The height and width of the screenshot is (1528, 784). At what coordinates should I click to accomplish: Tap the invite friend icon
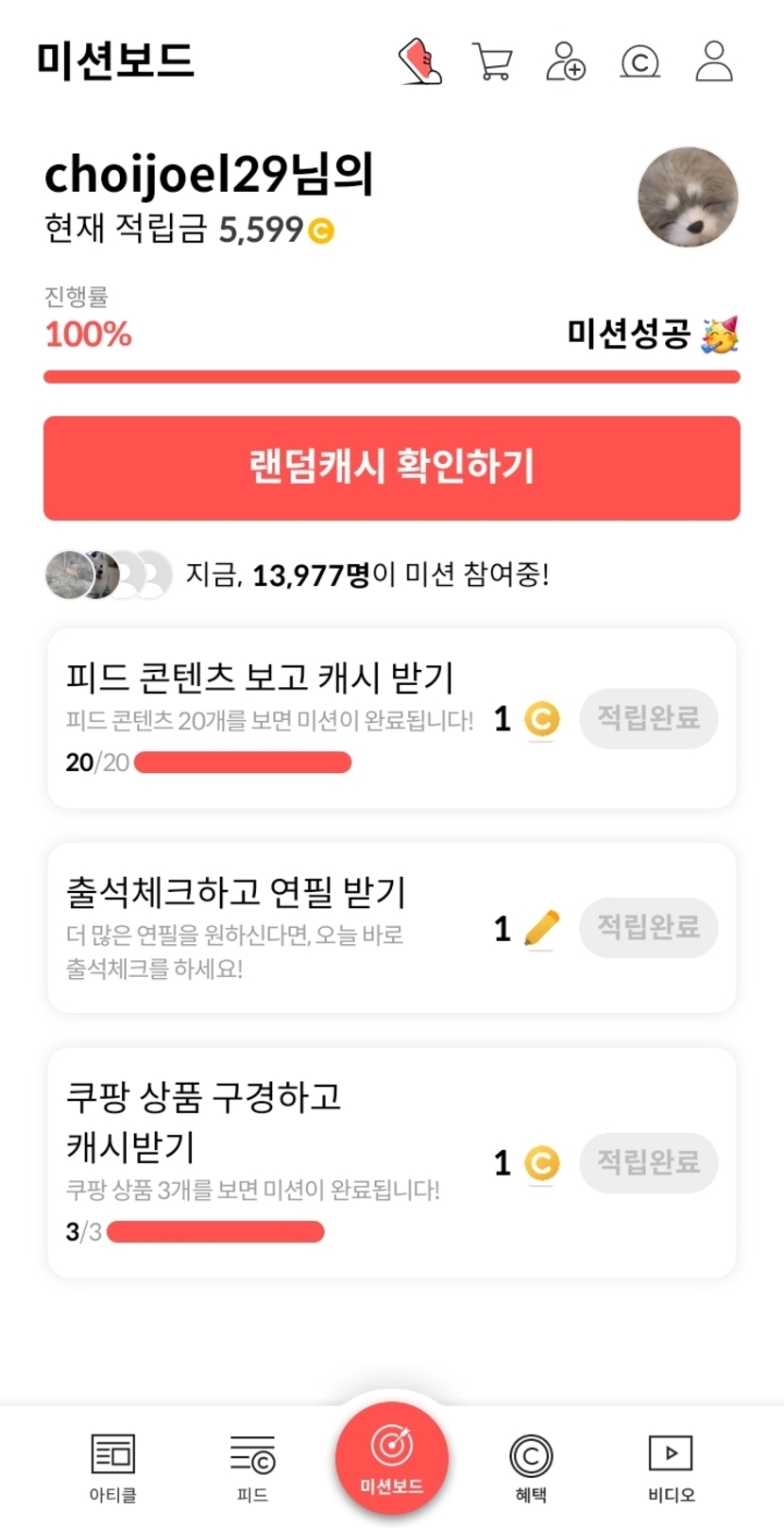click(x=566, y=61)
